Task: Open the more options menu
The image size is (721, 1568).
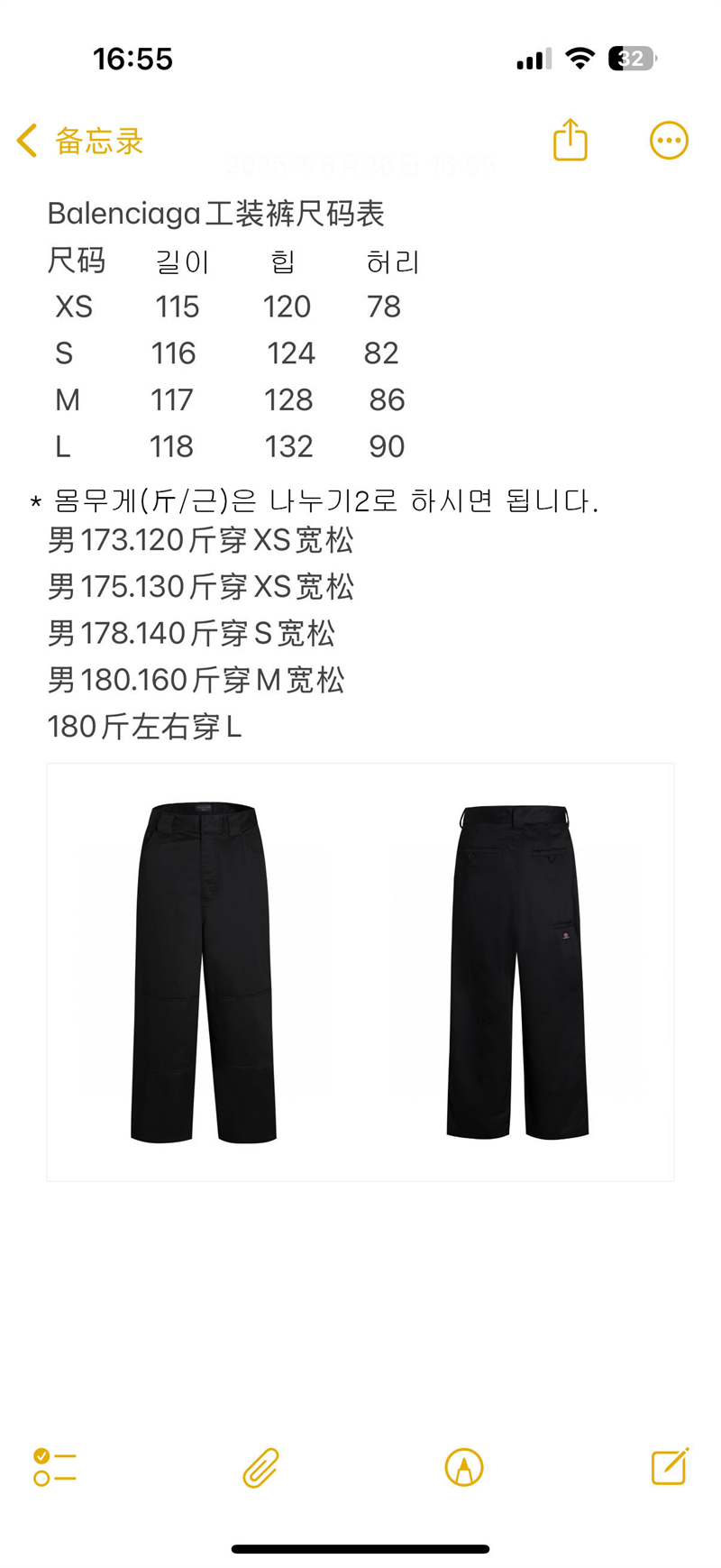Action: click(x=669, y=141)
